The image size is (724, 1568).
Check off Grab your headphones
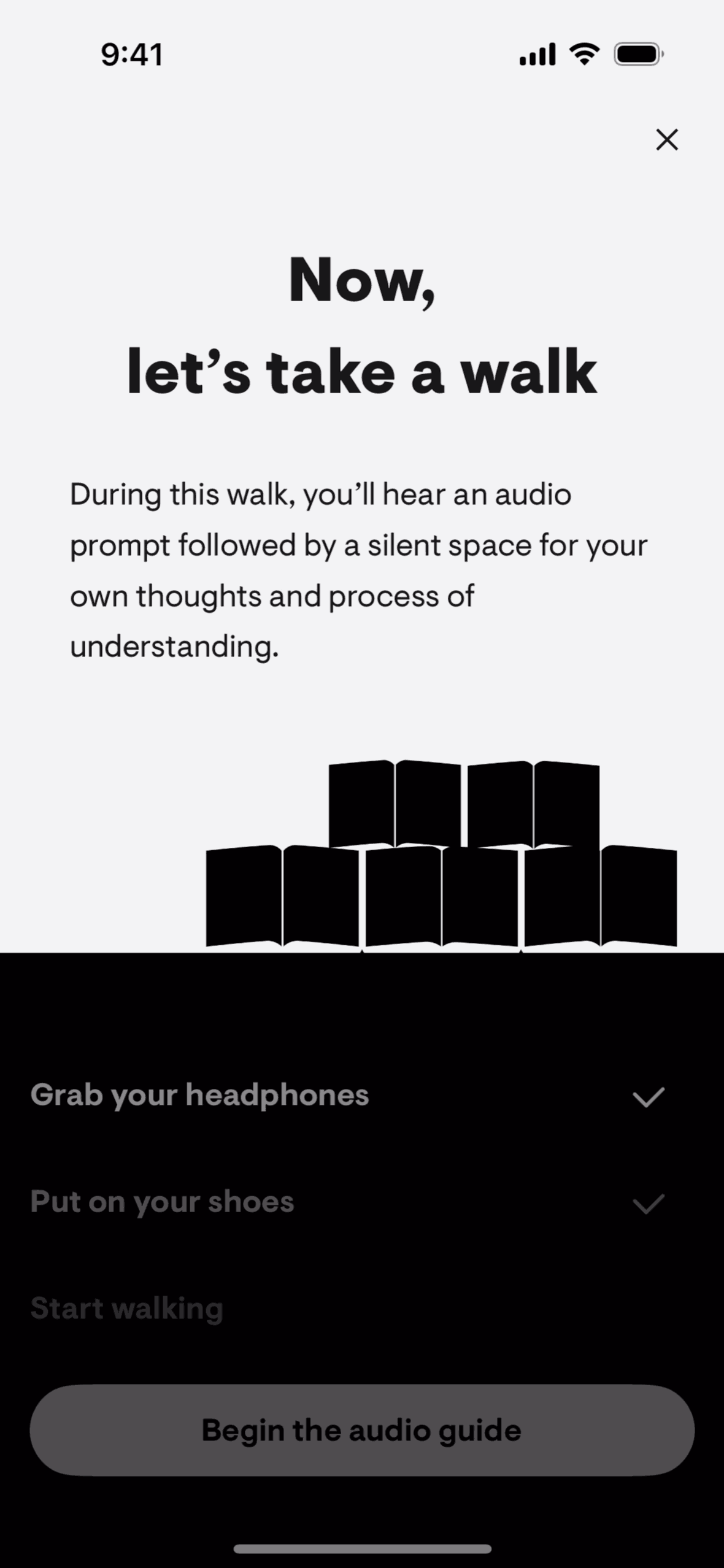648,1096
